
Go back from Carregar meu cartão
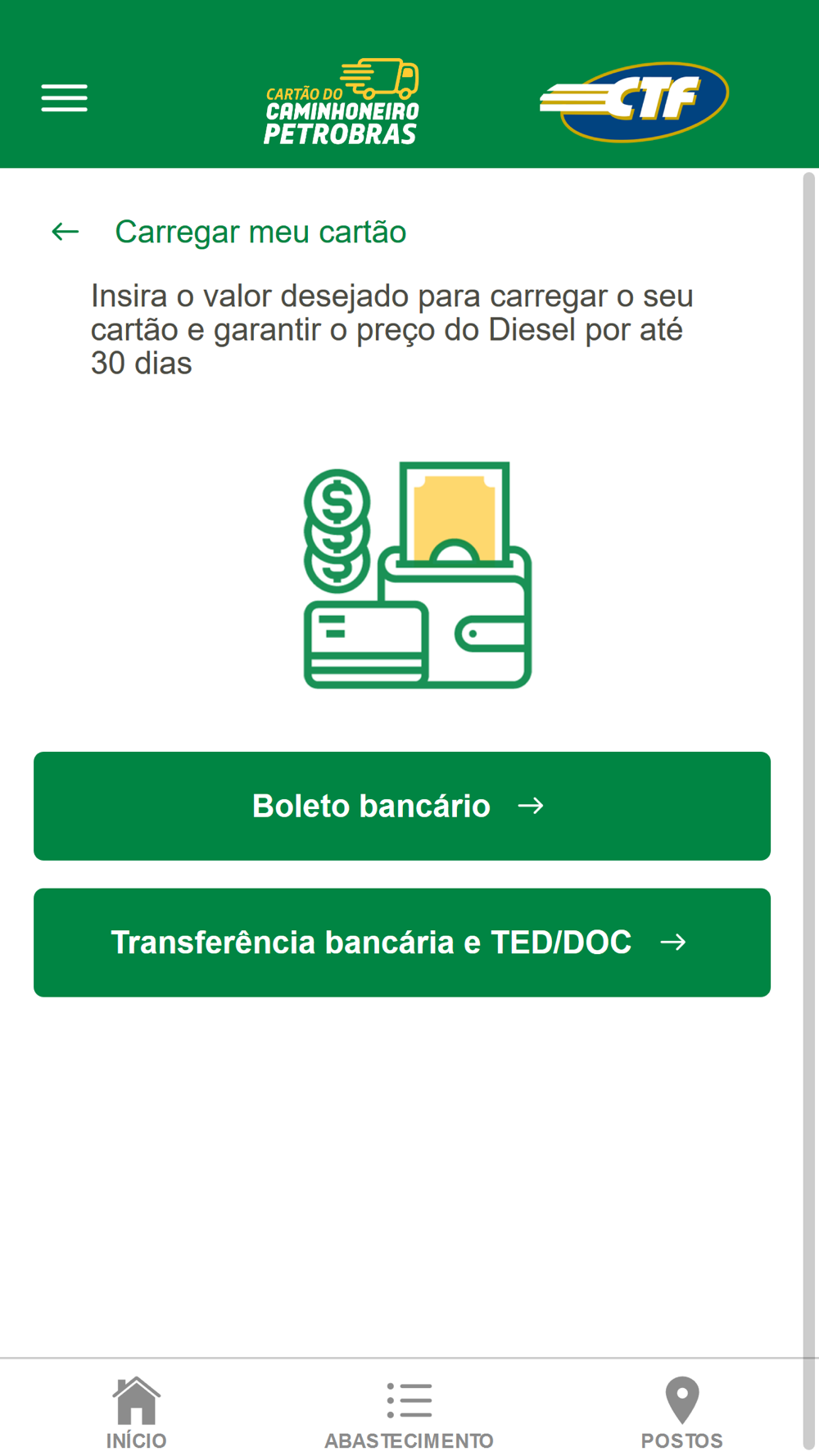(66, 232)
